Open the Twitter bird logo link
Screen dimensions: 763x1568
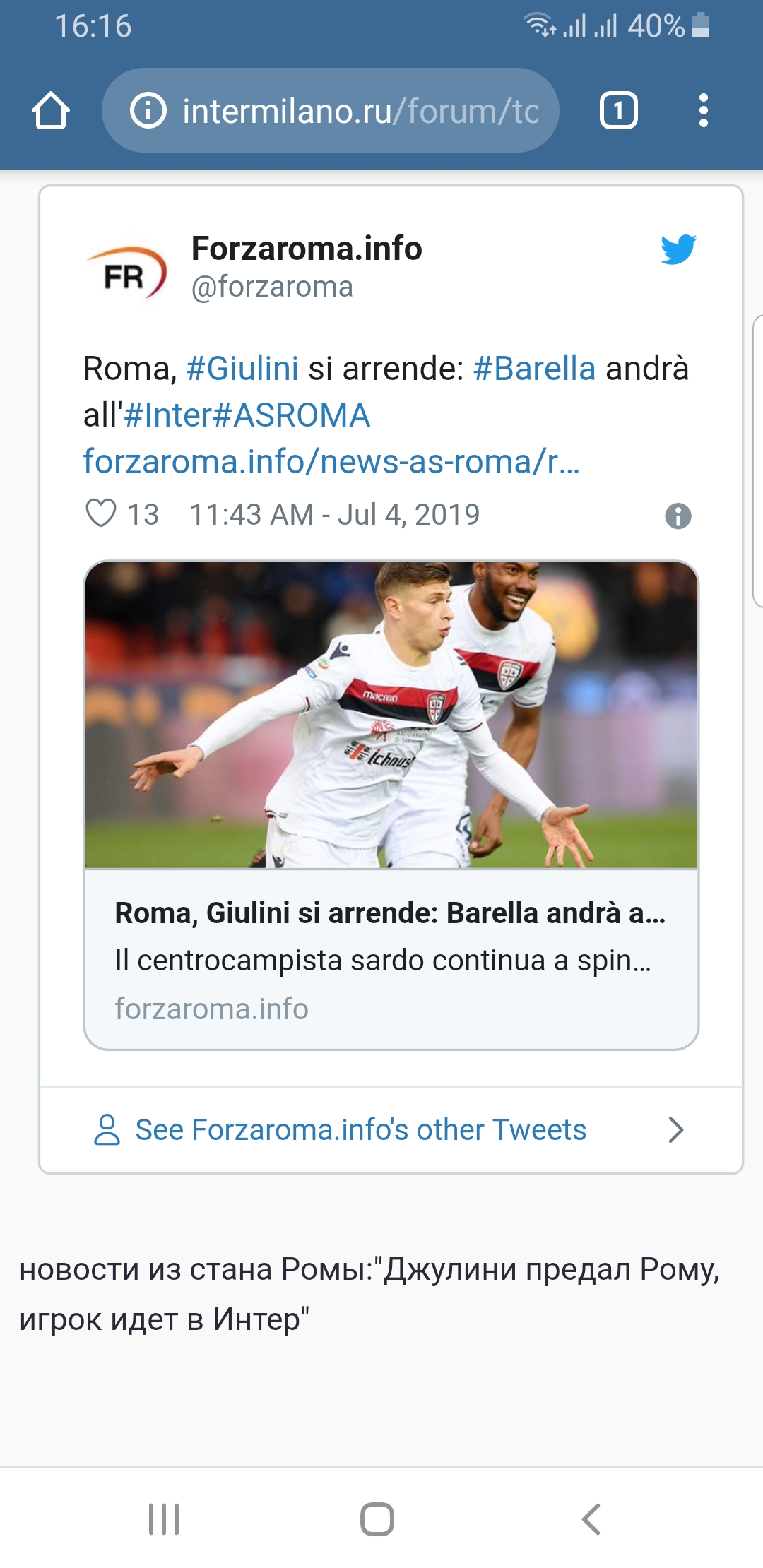(x=678, y=249)
